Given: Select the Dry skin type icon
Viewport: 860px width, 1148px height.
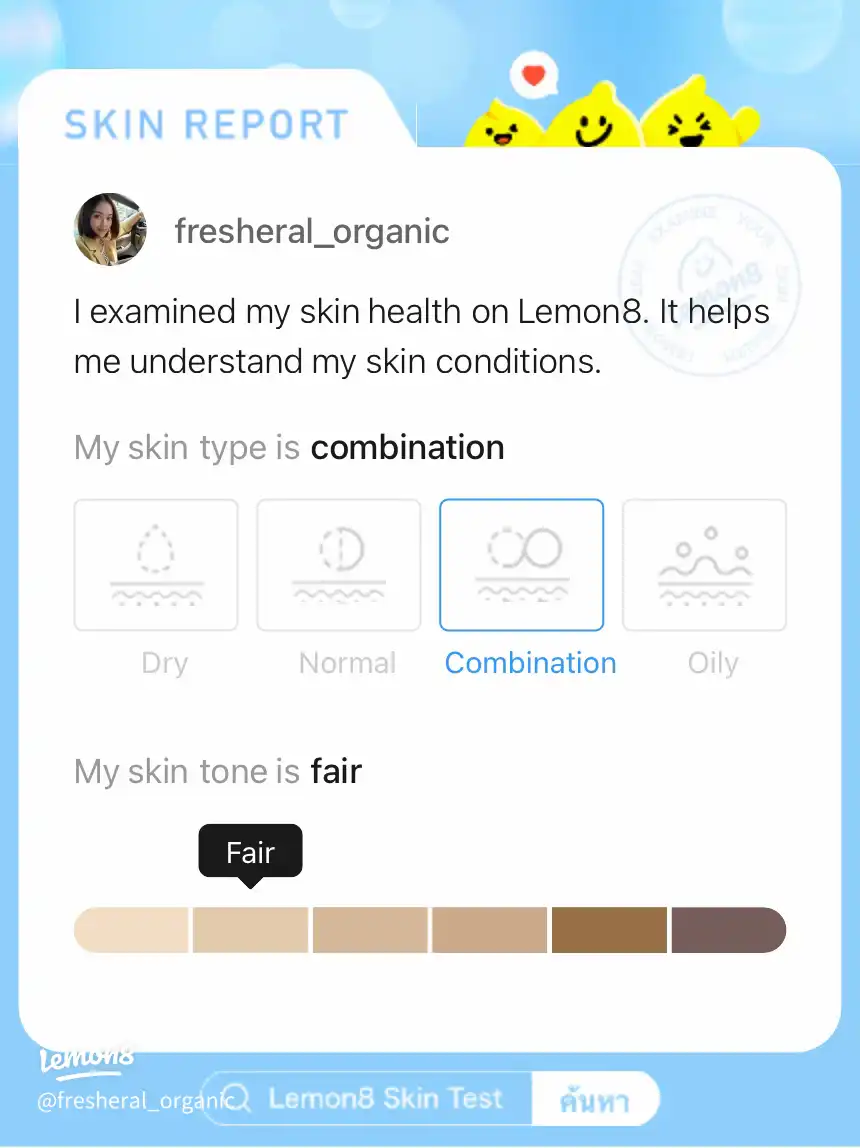Looking at the screenshot, I should [x=156, y=564].
